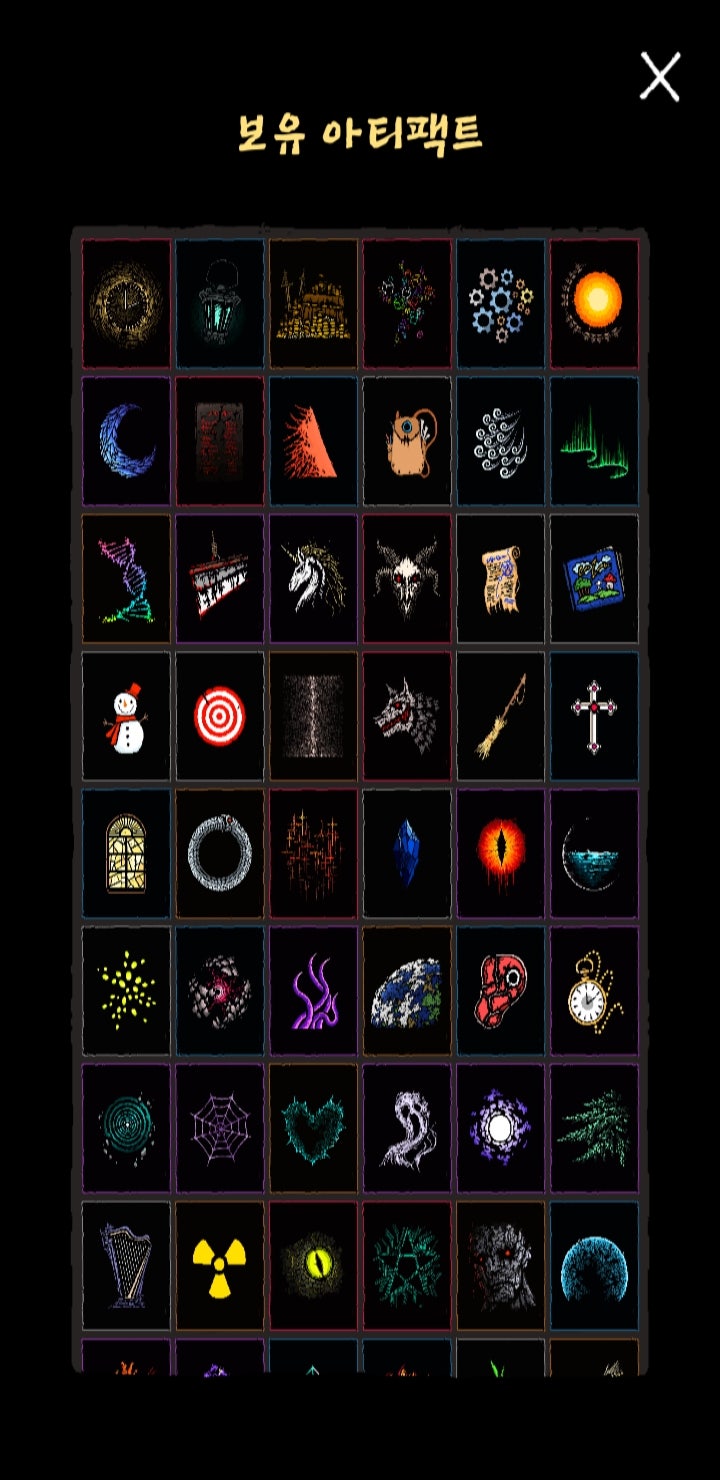Tap the purple spider web artifact
Viewport: 720px width, 1480px height.
pyautogui.click(x=220, y=1128)
